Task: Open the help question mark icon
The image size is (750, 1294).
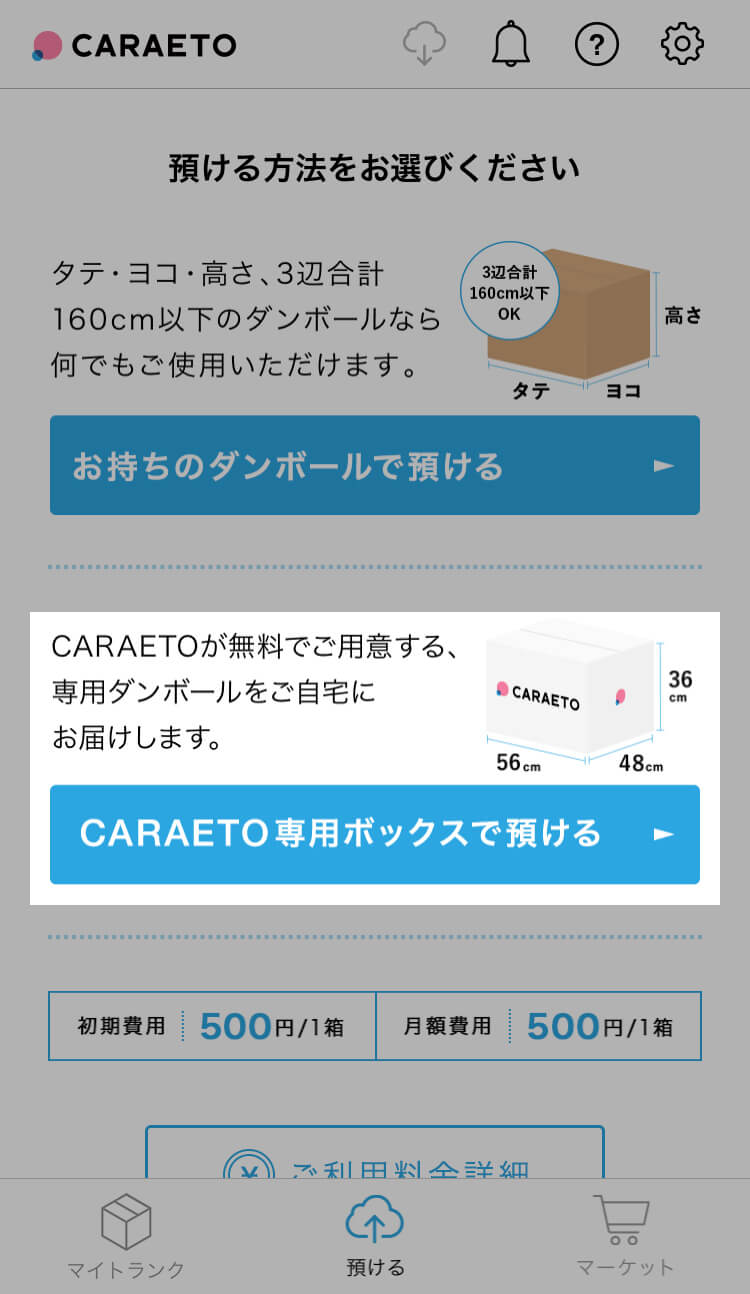Action: [x=597, y=44]
